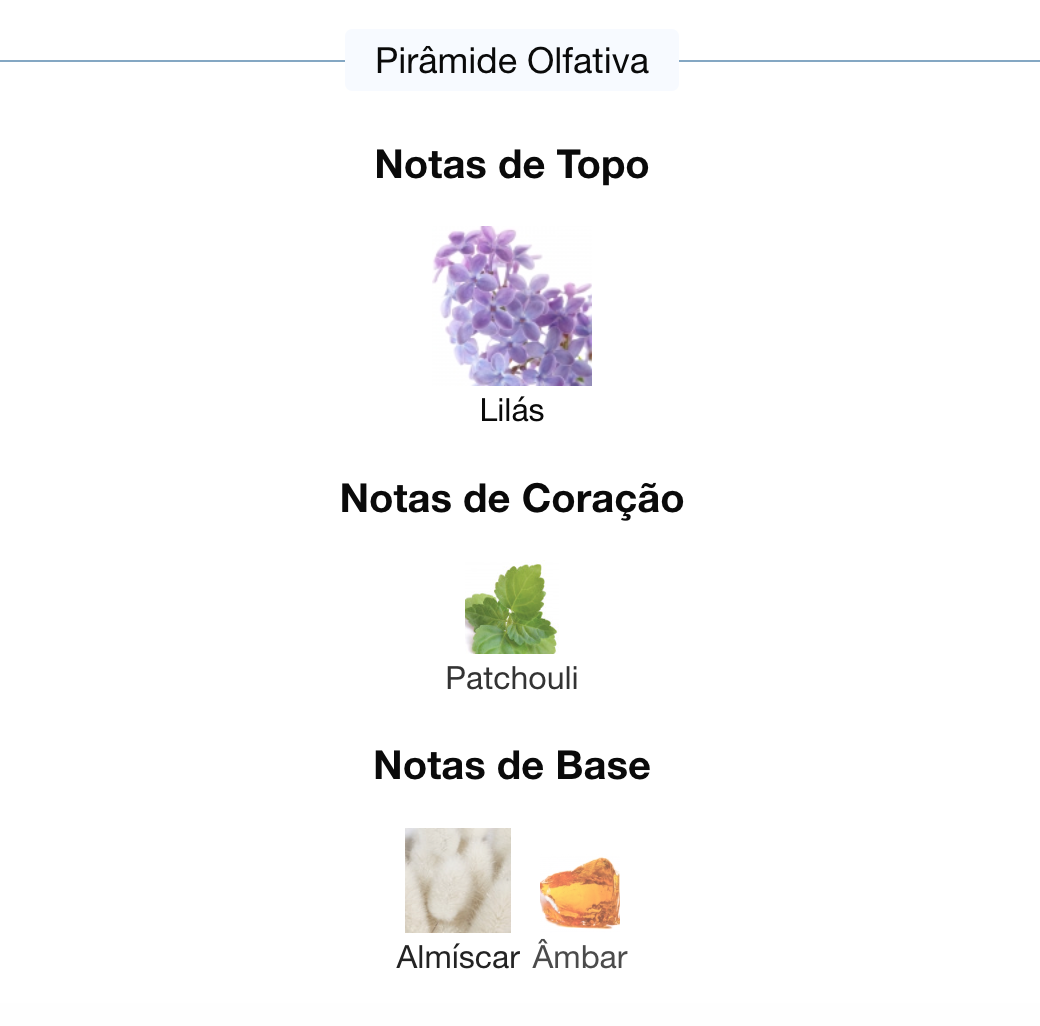
Task: View the Almíscar note details
Action: pyautogui.click(x=458, y=881)
